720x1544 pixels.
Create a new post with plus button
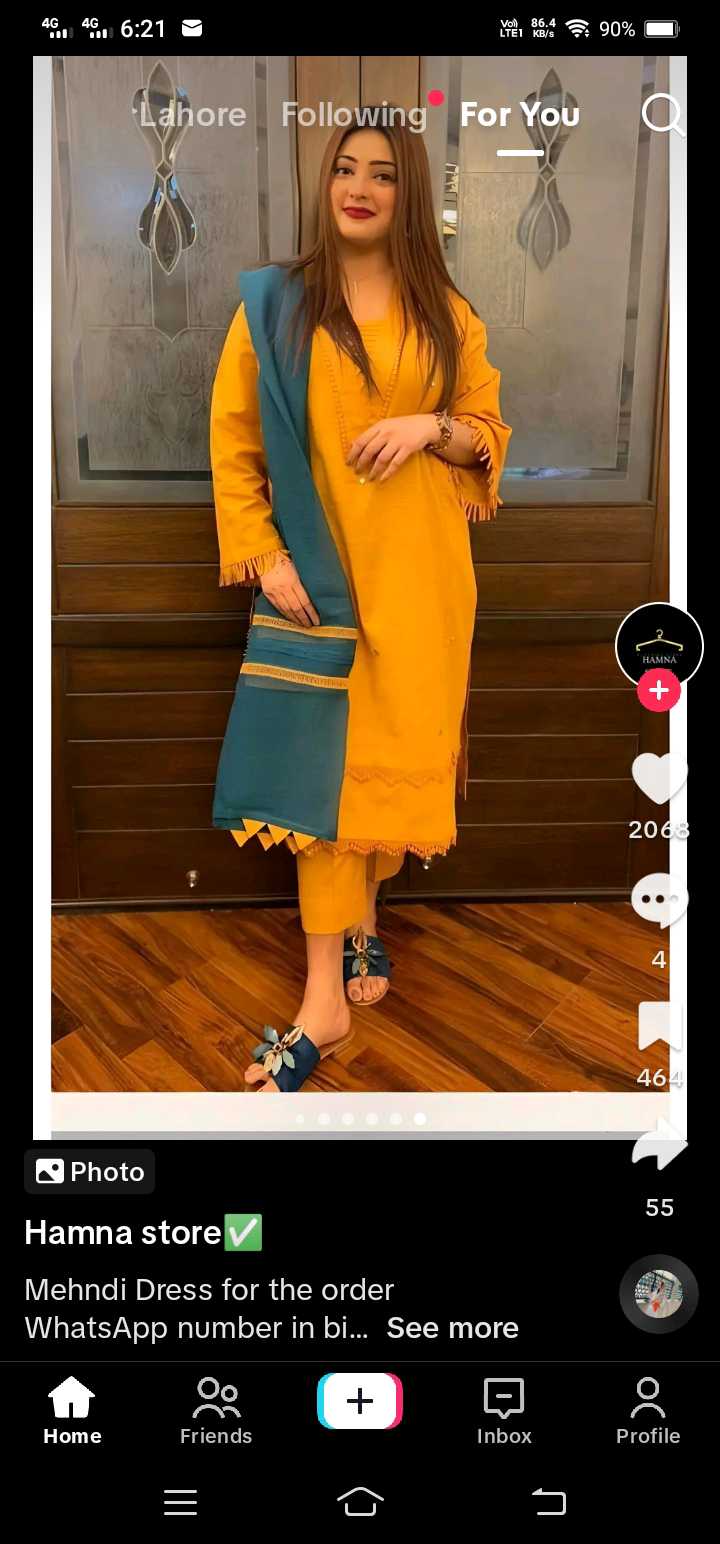click(x=360, y=1401)
